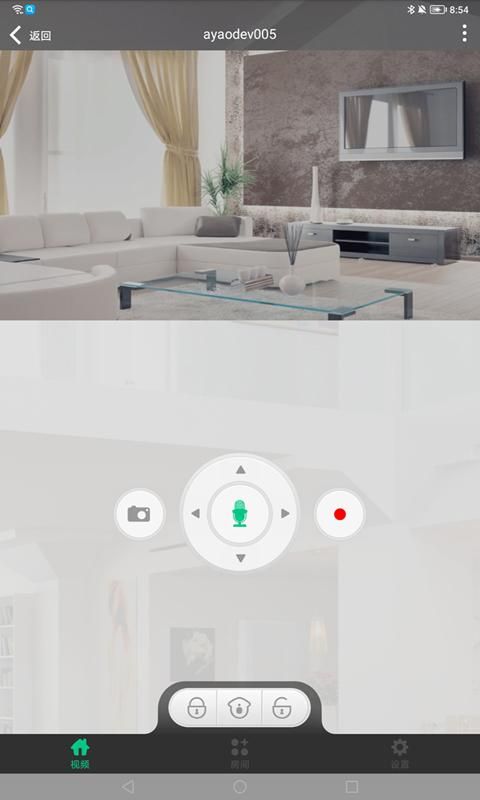Select the home-mode shield icon
Viewport: 480px width, 800px height.
point(239,708)
